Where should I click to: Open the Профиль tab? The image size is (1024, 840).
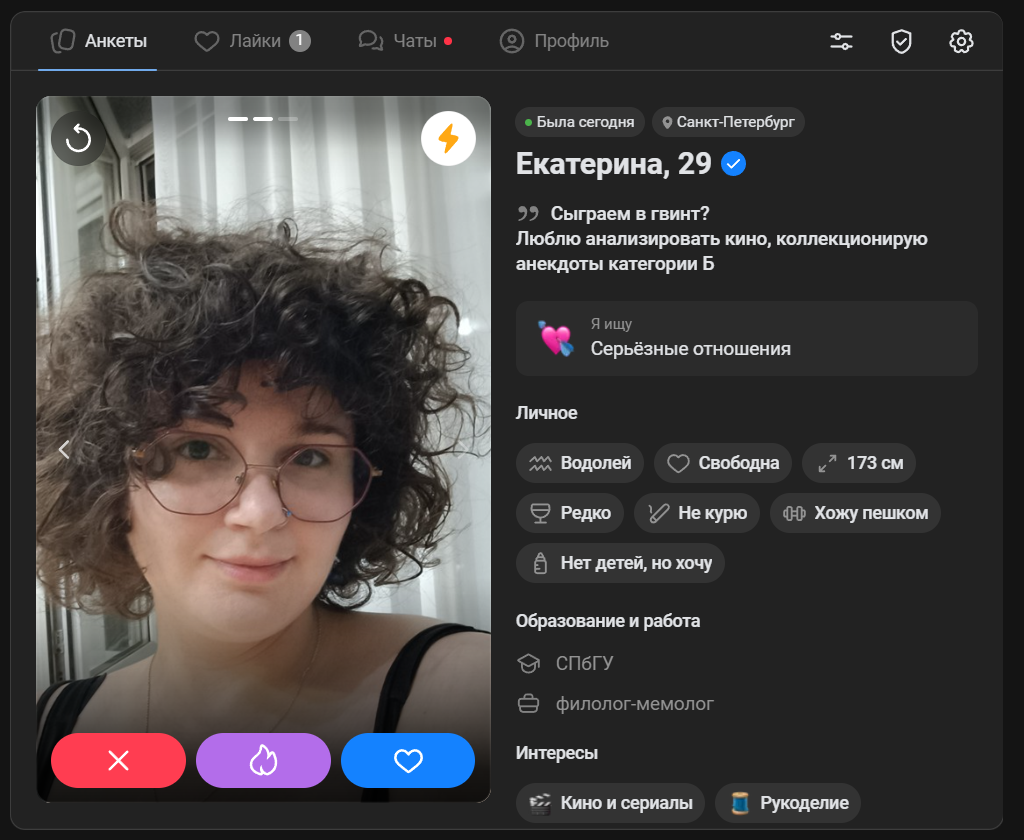coord(554,41)
